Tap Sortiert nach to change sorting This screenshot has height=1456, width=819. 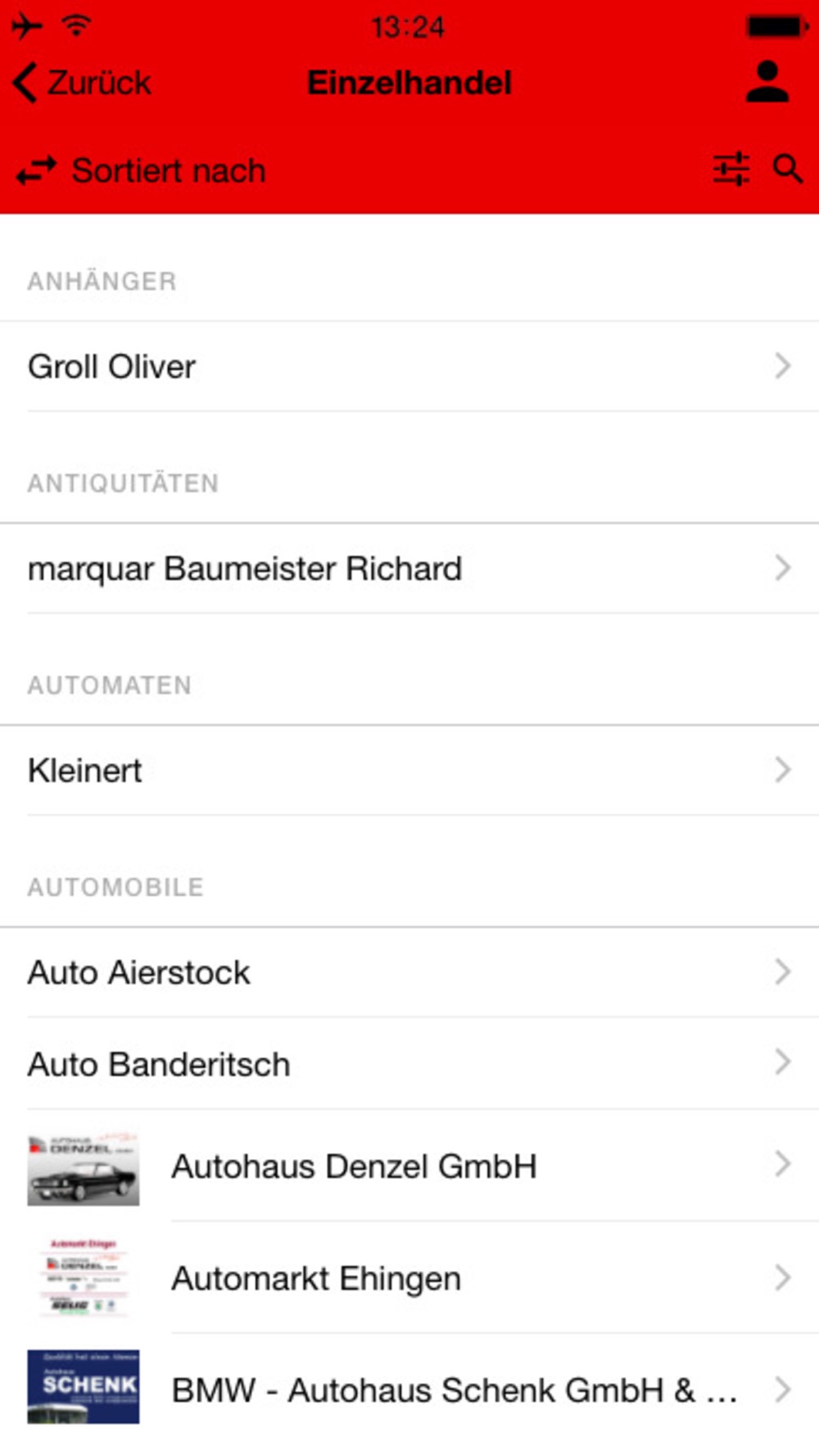(141, 171)
